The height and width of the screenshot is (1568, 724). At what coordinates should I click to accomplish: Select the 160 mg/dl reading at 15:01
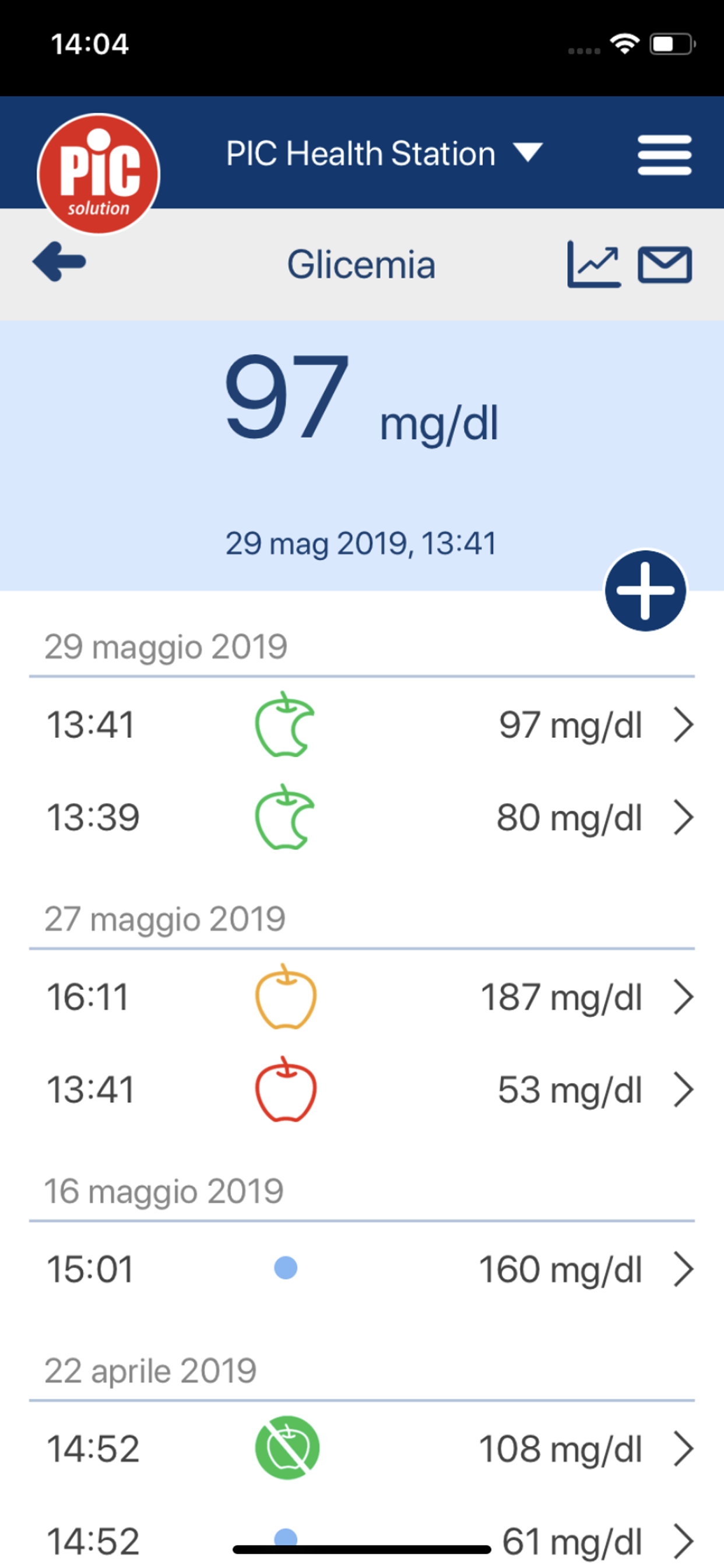pyautogui.click(x=362, y=1269)
